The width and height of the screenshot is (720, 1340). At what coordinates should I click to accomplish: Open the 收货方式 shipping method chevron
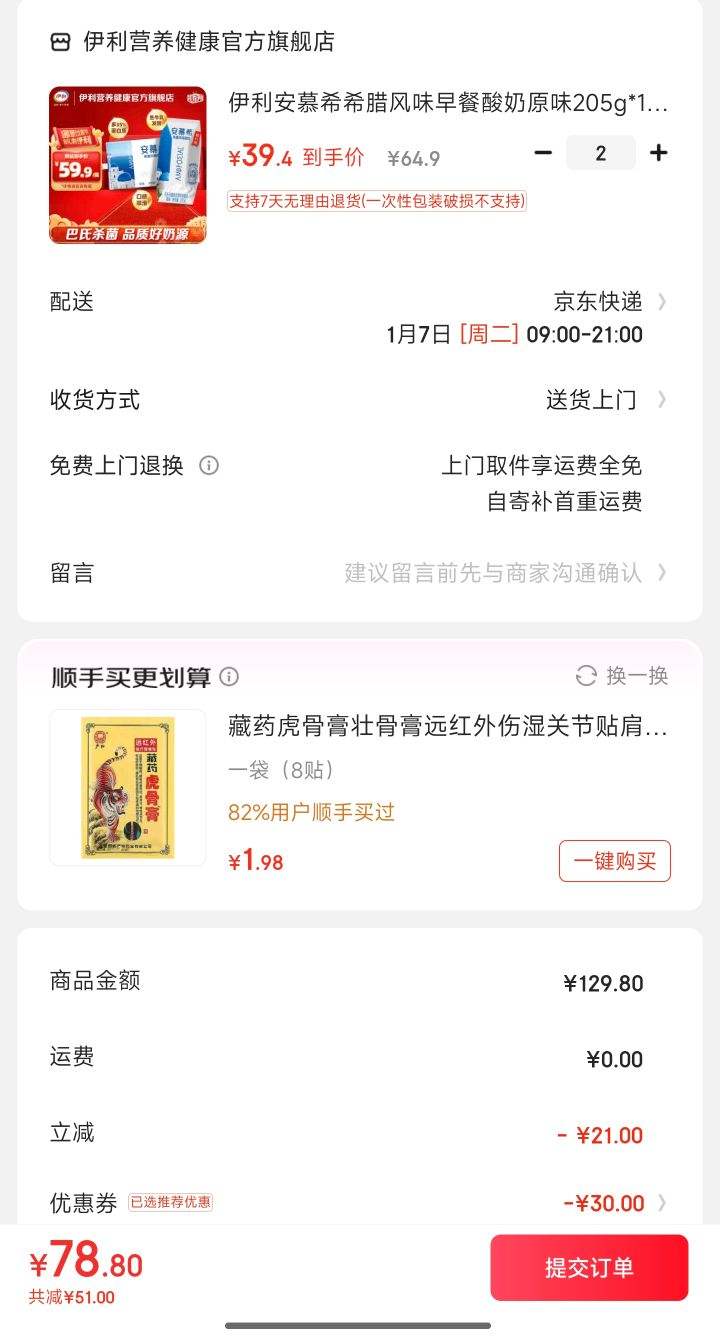pos(661,399)
